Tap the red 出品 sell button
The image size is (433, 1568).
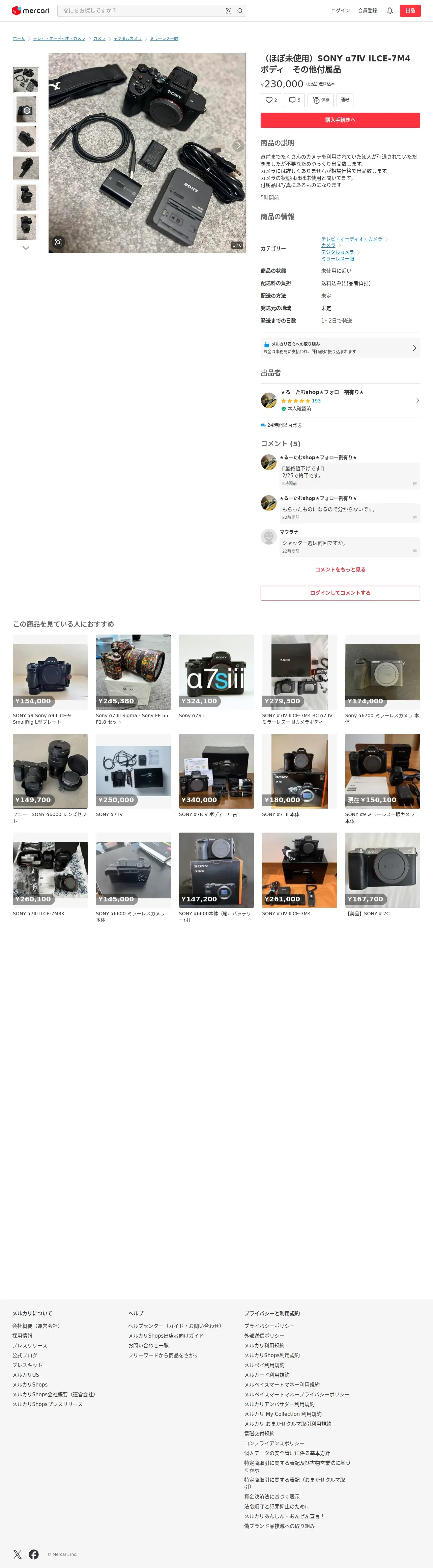point(410,11)
